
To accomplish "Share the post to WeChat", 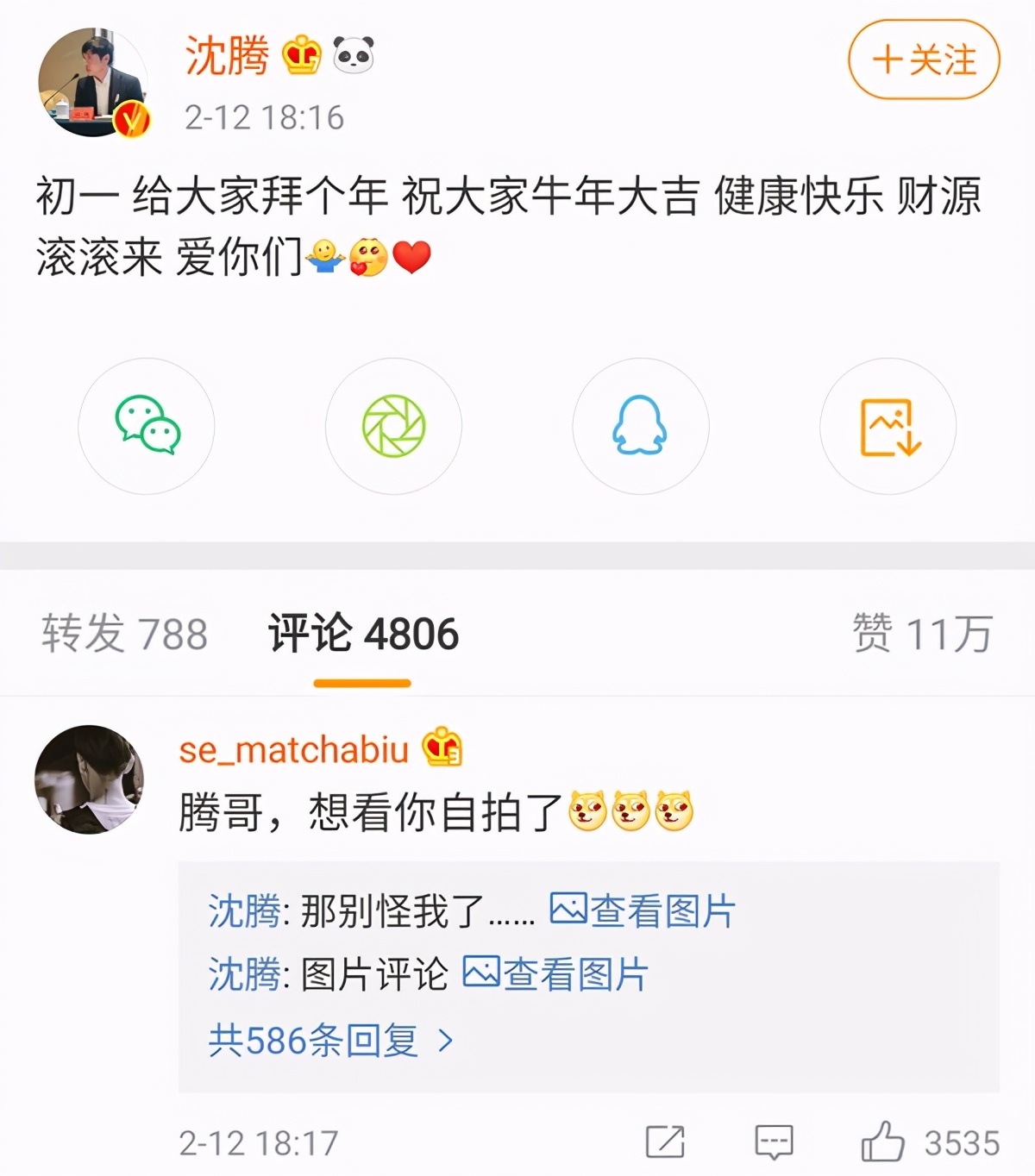I will tap(147, 426).
